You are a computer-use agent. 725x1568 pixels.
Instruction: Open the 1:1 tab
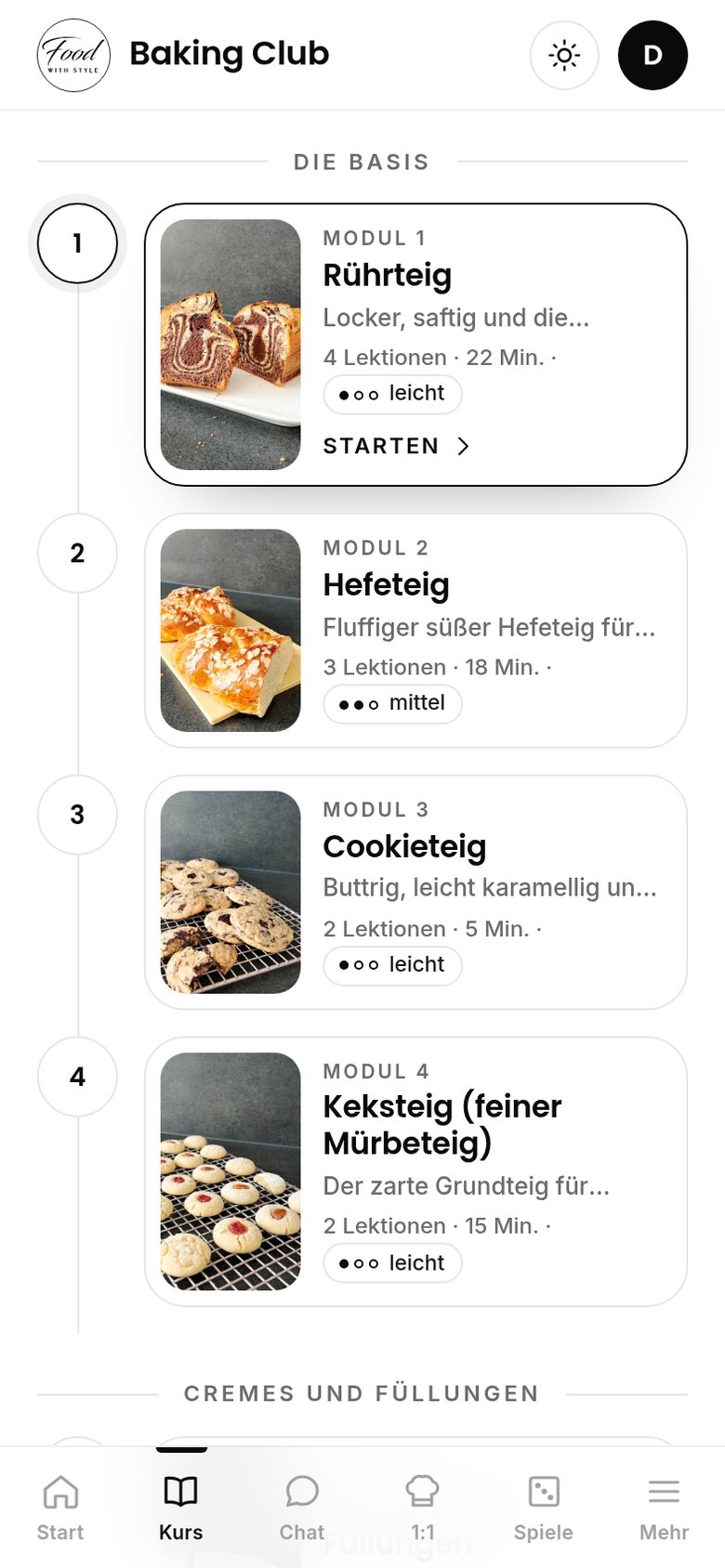point(423,1508)
